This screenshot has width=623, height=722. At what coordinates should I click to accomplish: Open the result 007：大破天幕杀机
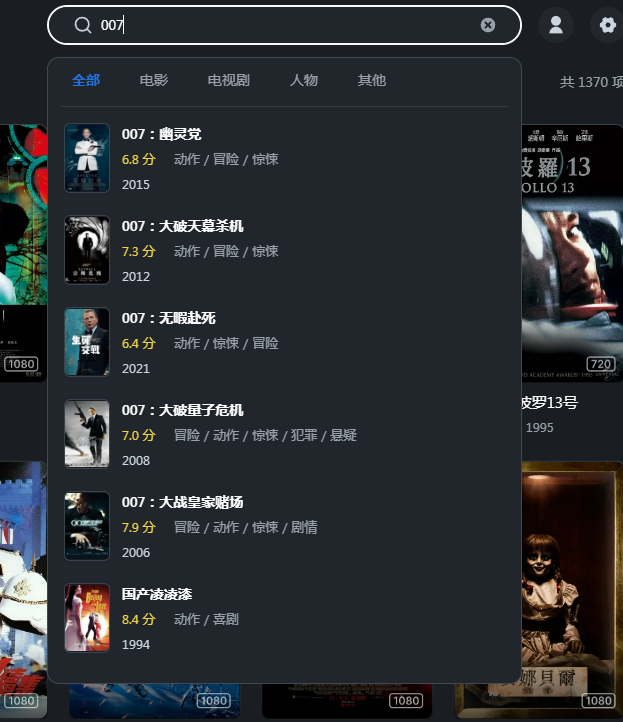coord(182,226)
